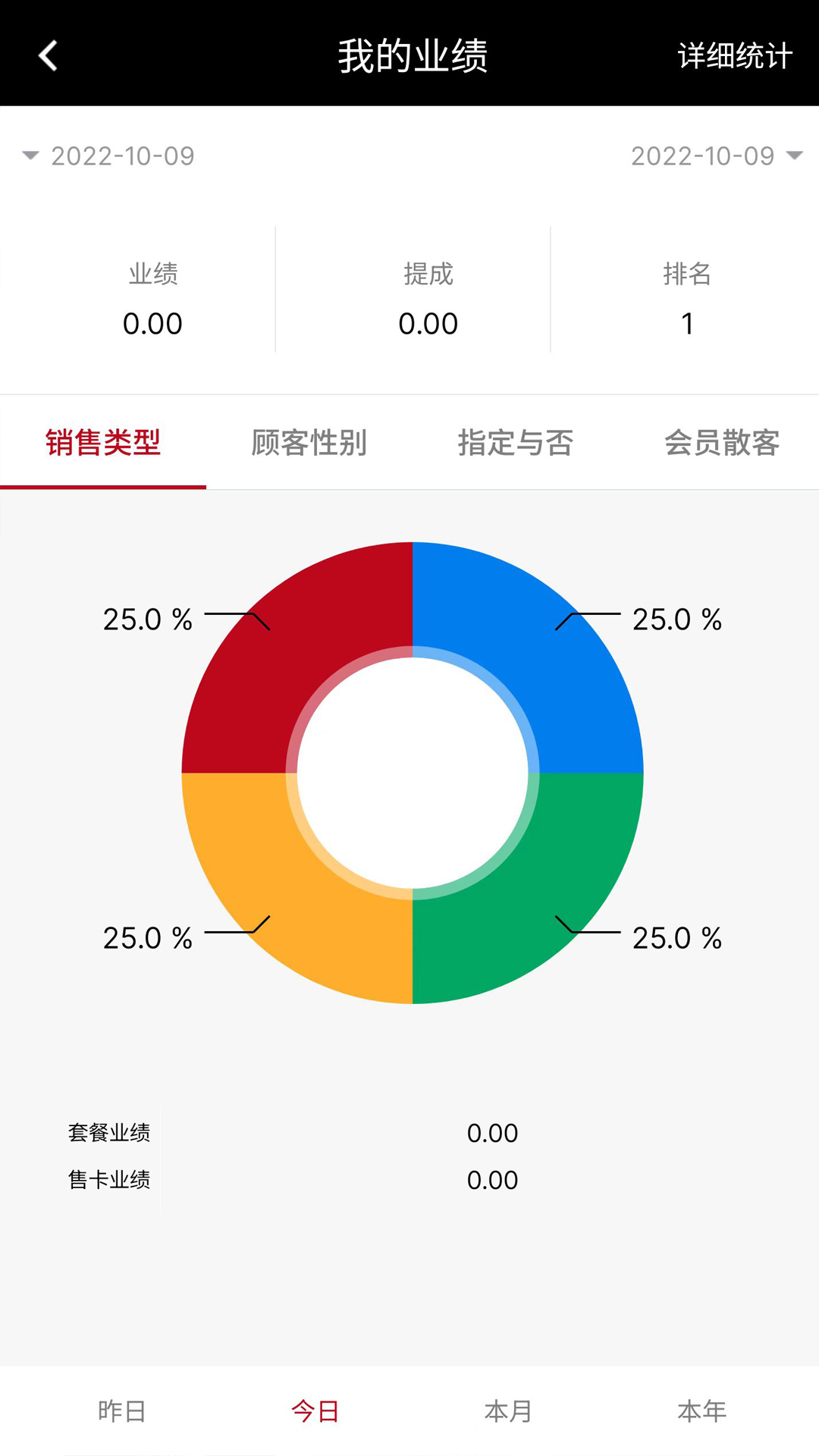Switch to the 顾客性别 tab
Screen dimensions: 819x1456
point(307,444)
